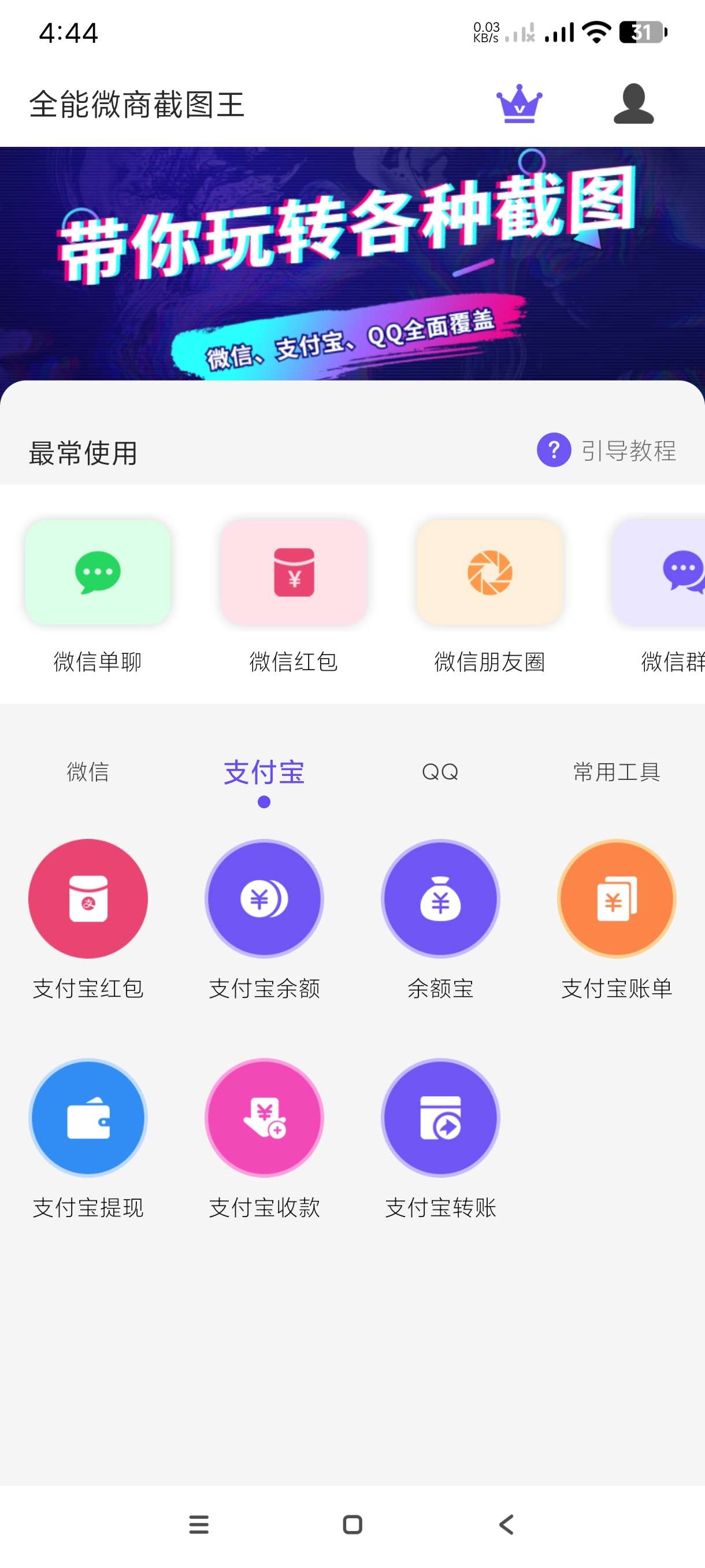Open 支付宝提现 generator
The width and height of the screenshot is (705, 1568).
pos(88,1118)
